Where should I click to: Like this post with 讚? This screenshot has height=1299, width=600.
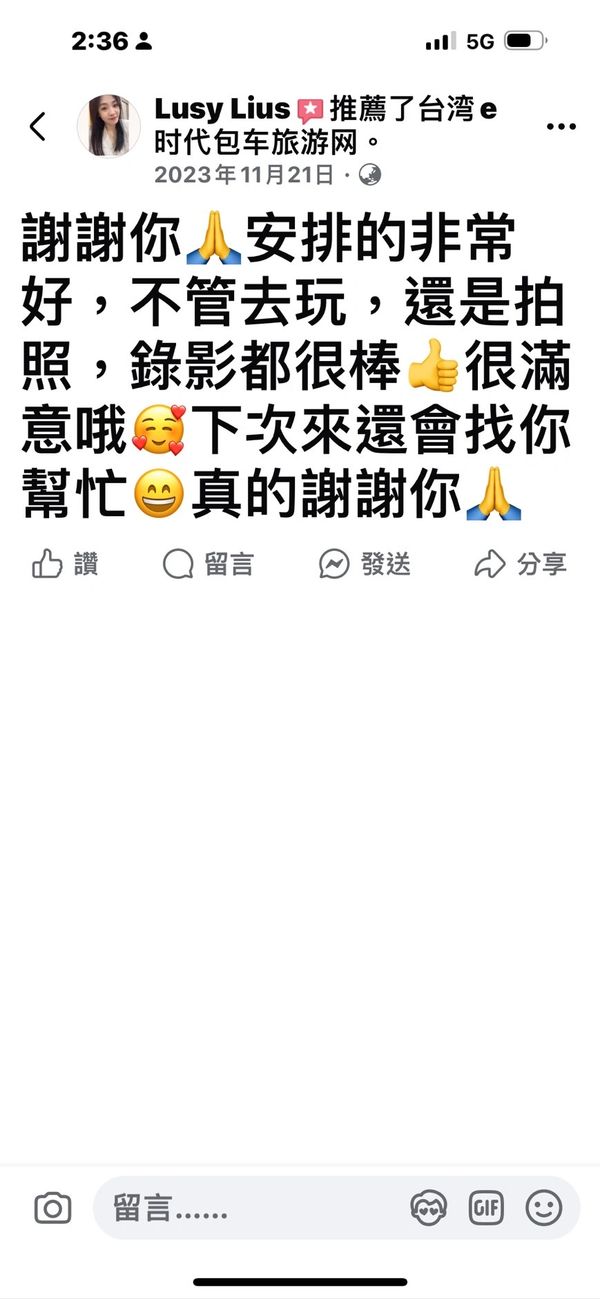(x=66, y=564)
